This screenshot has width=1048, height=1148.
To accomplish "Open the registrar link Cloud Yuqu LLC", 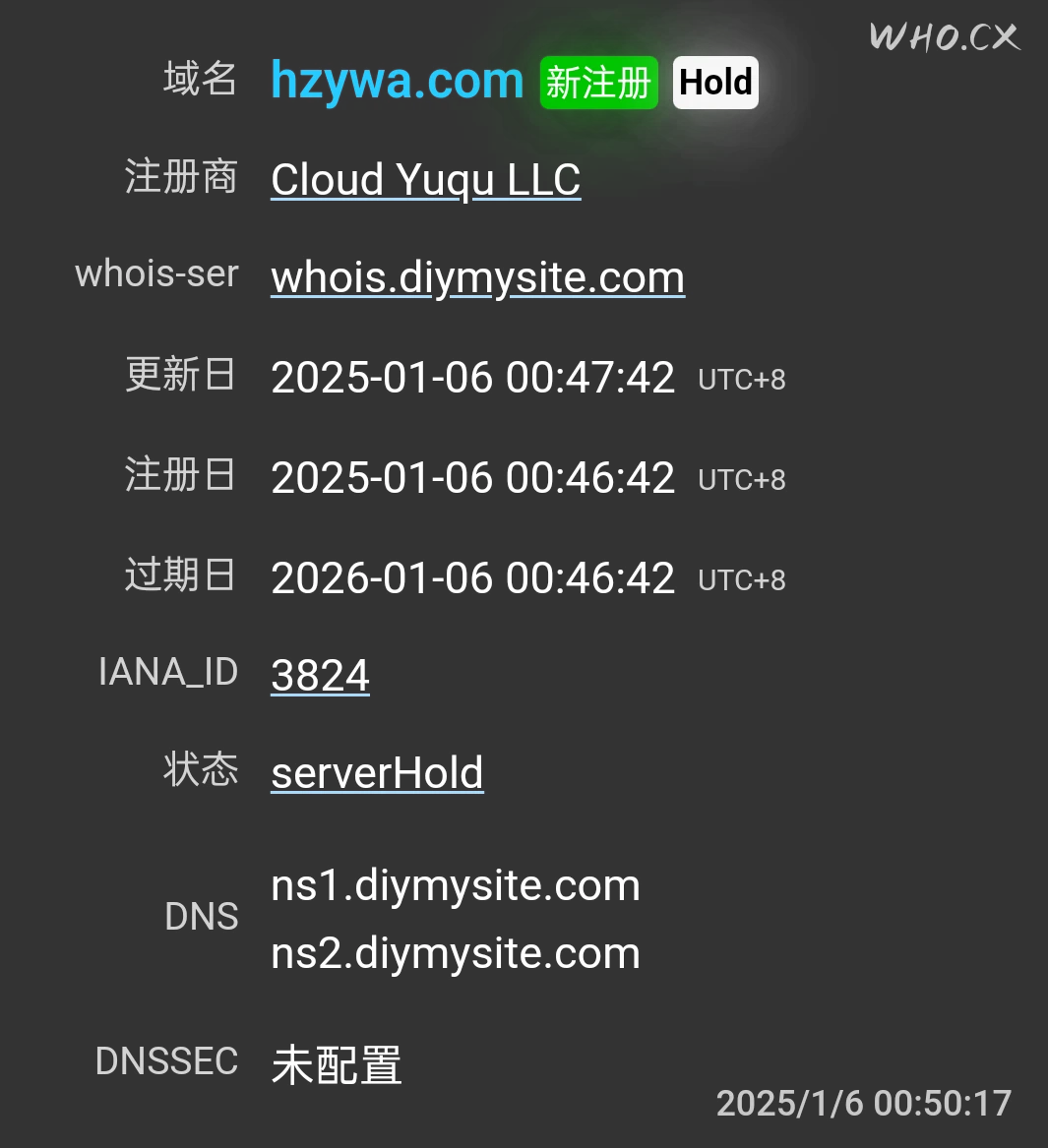I will click(425, 180).
